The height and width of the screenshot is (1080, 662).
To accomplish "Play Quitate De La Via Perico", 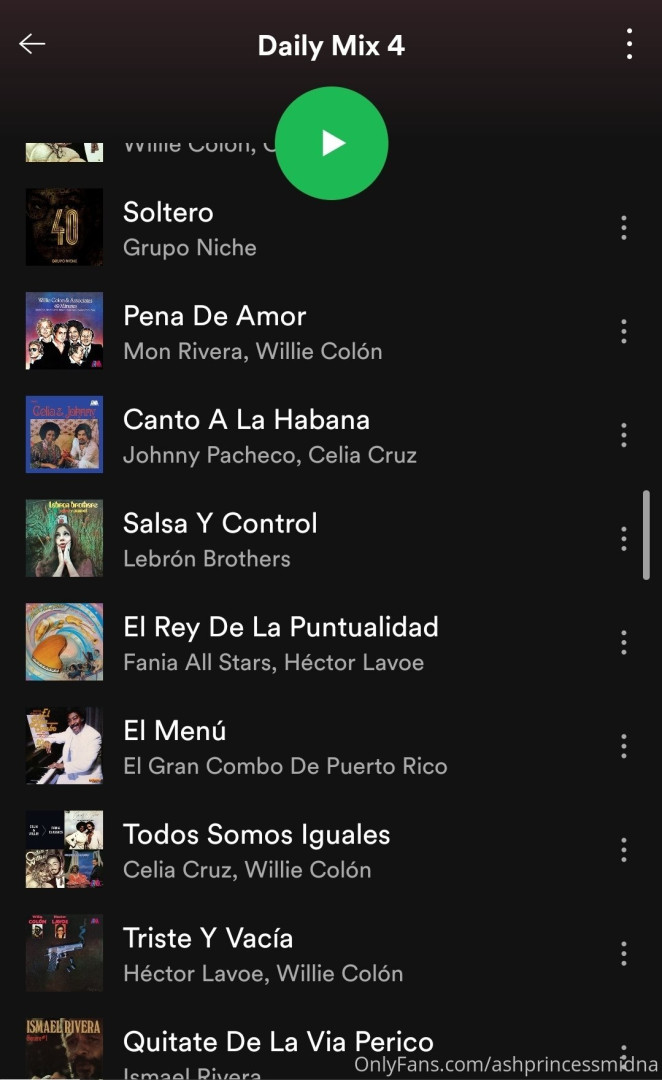I will 278,1042.
